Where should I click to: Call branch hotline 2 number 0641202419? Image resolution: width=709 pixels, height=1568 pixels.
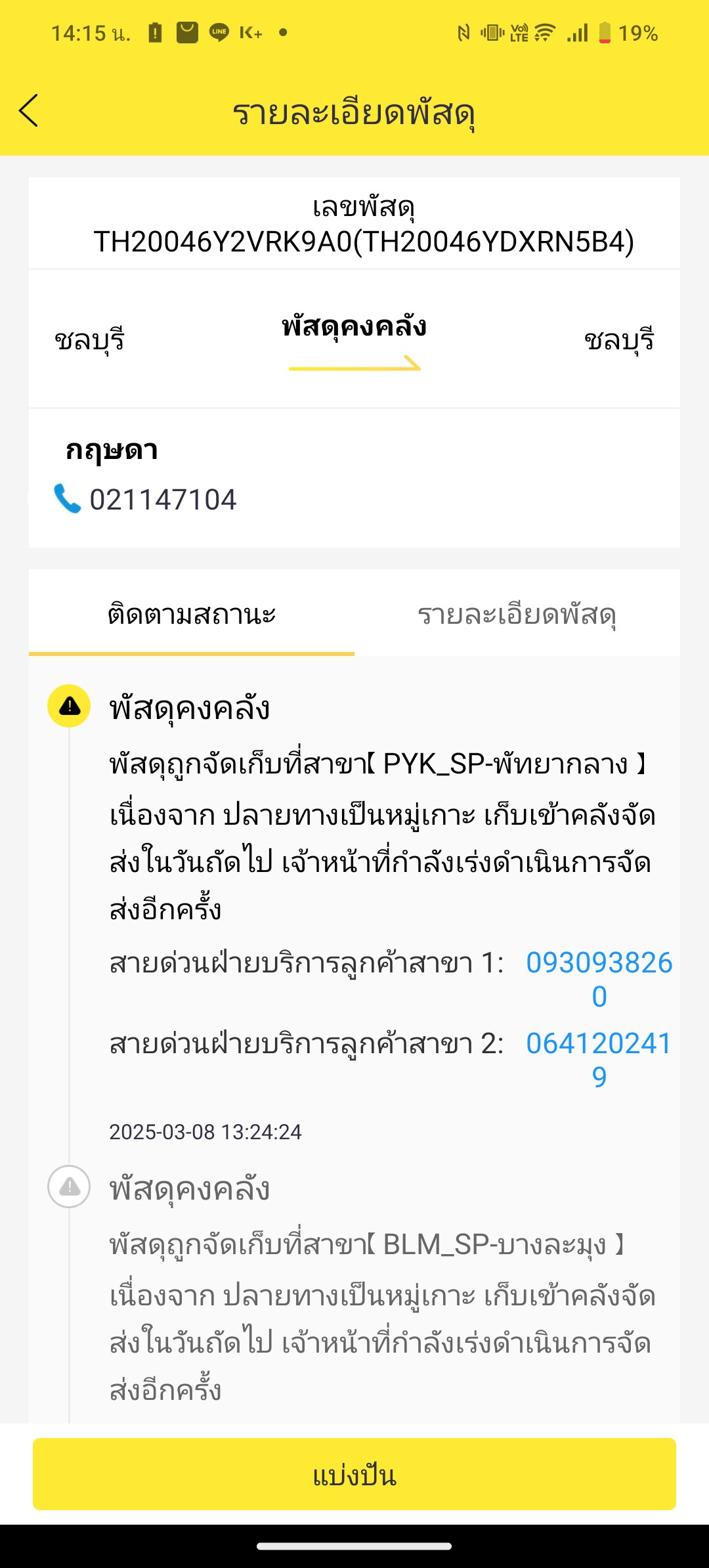[x=599, y=1059]
